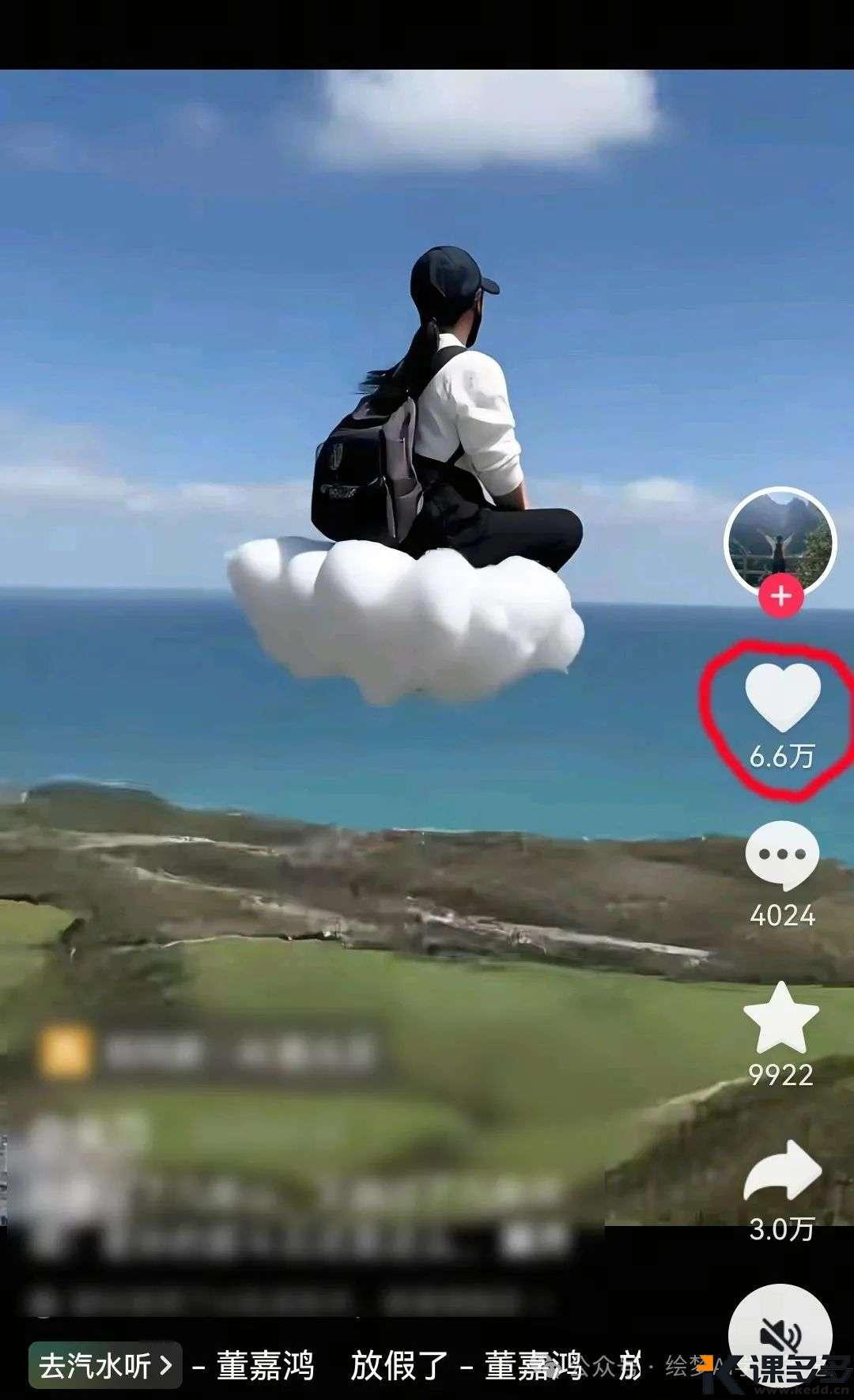
Task: Open the comments showing 4024
Action: [x=782, y=857]
